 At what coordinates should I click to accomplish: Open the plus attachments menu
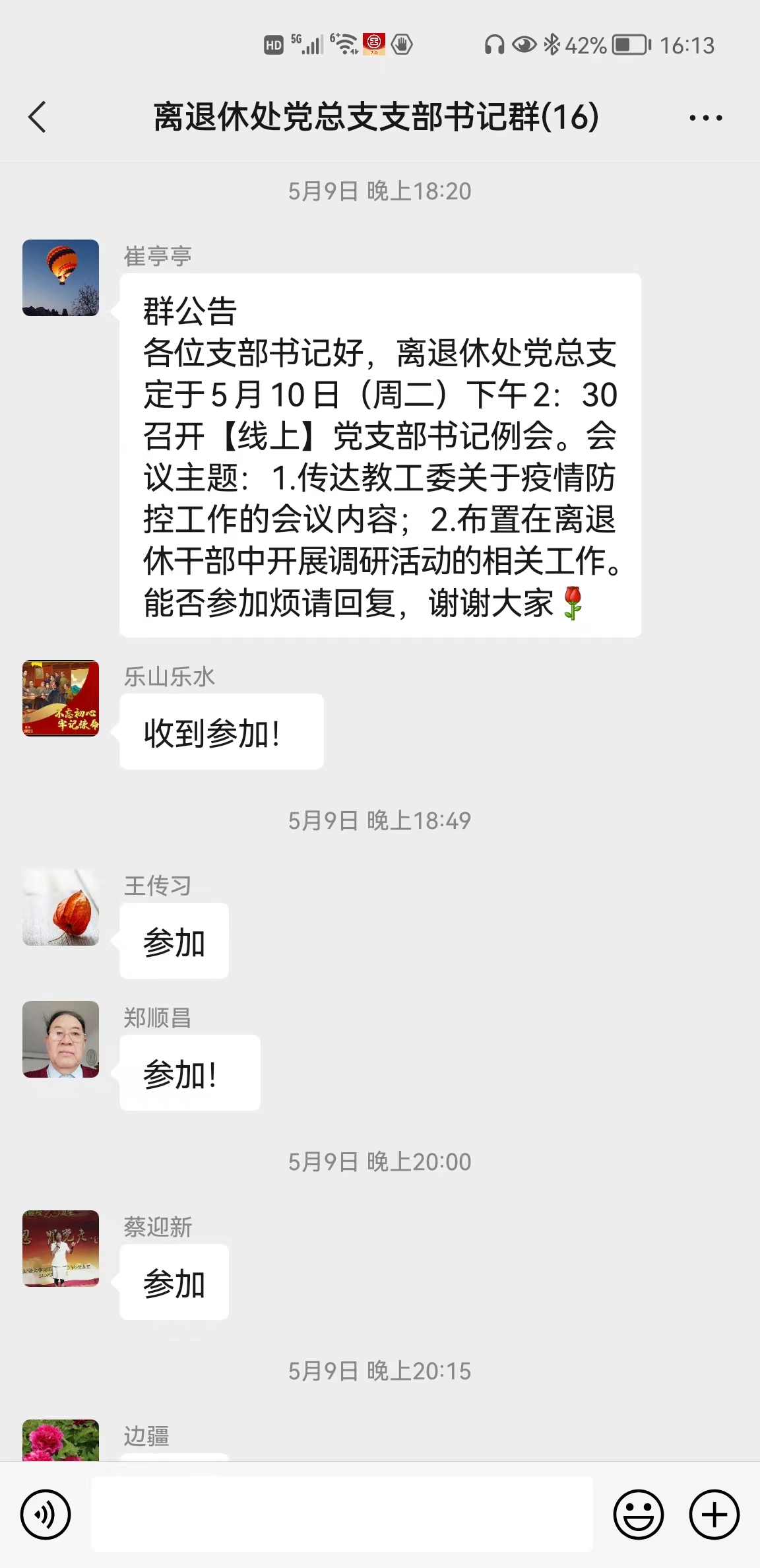tap(714, 1514)
